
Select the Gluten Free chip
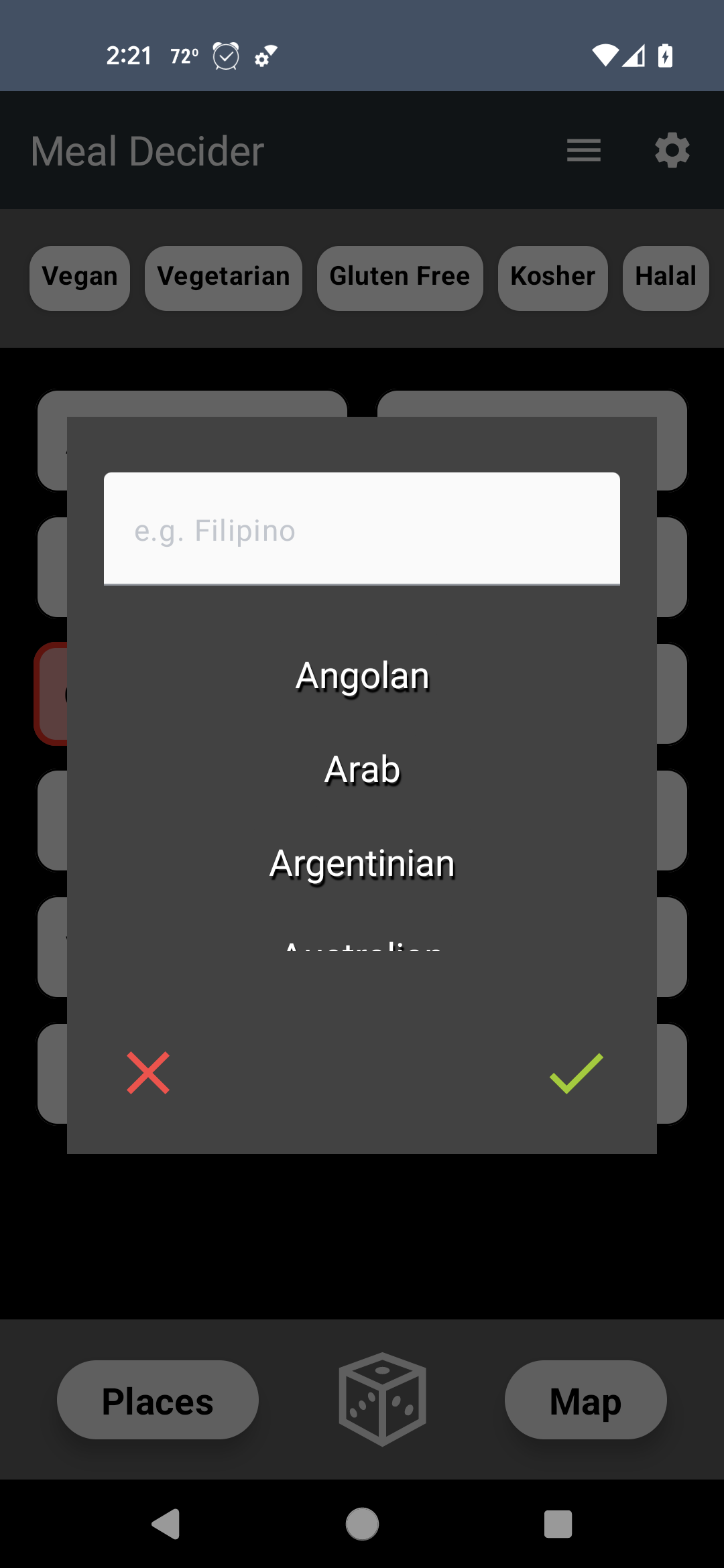click(400, 277)
